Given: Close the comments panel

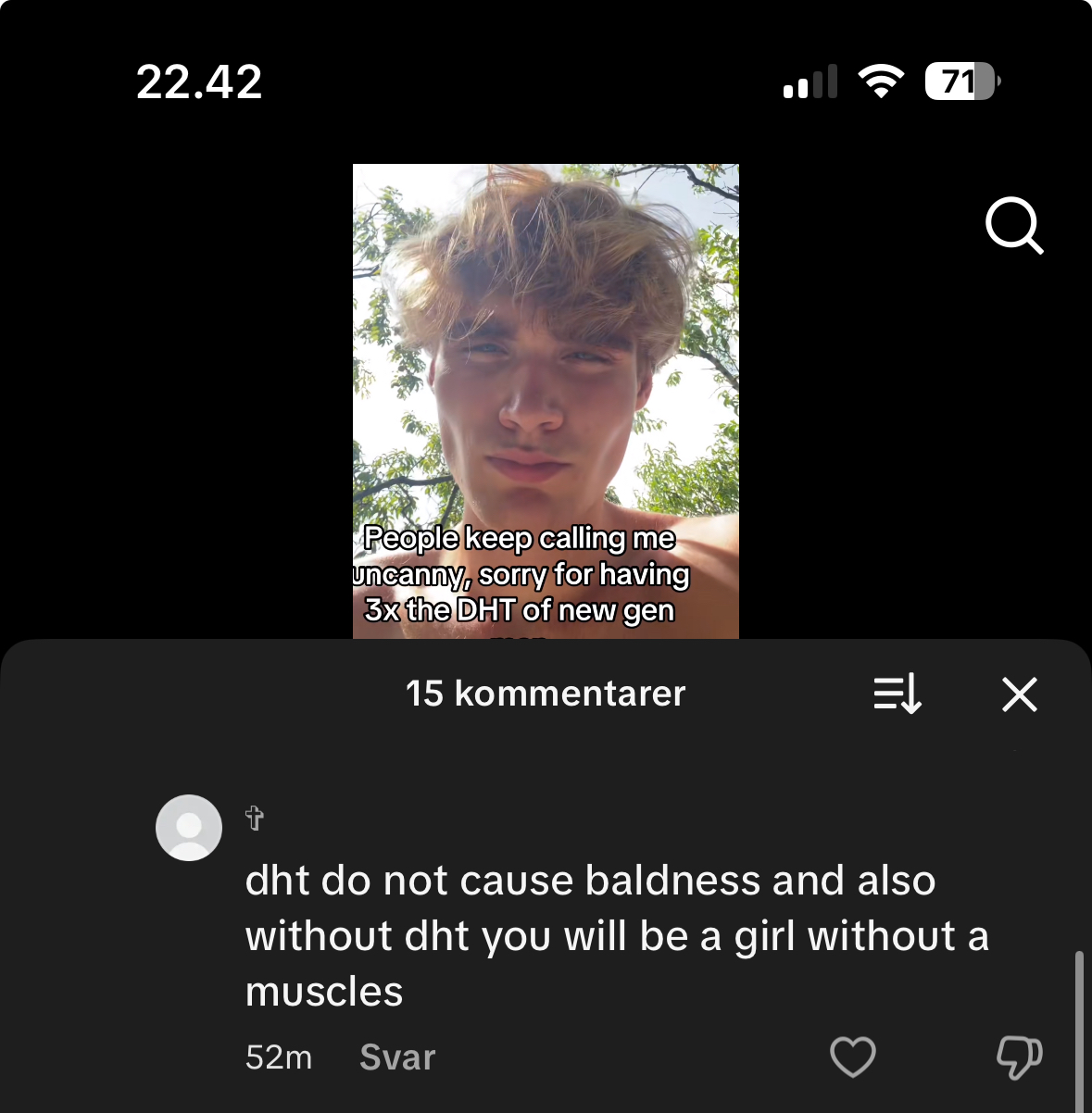Looking at the screenshot, I should point(1019,694).
